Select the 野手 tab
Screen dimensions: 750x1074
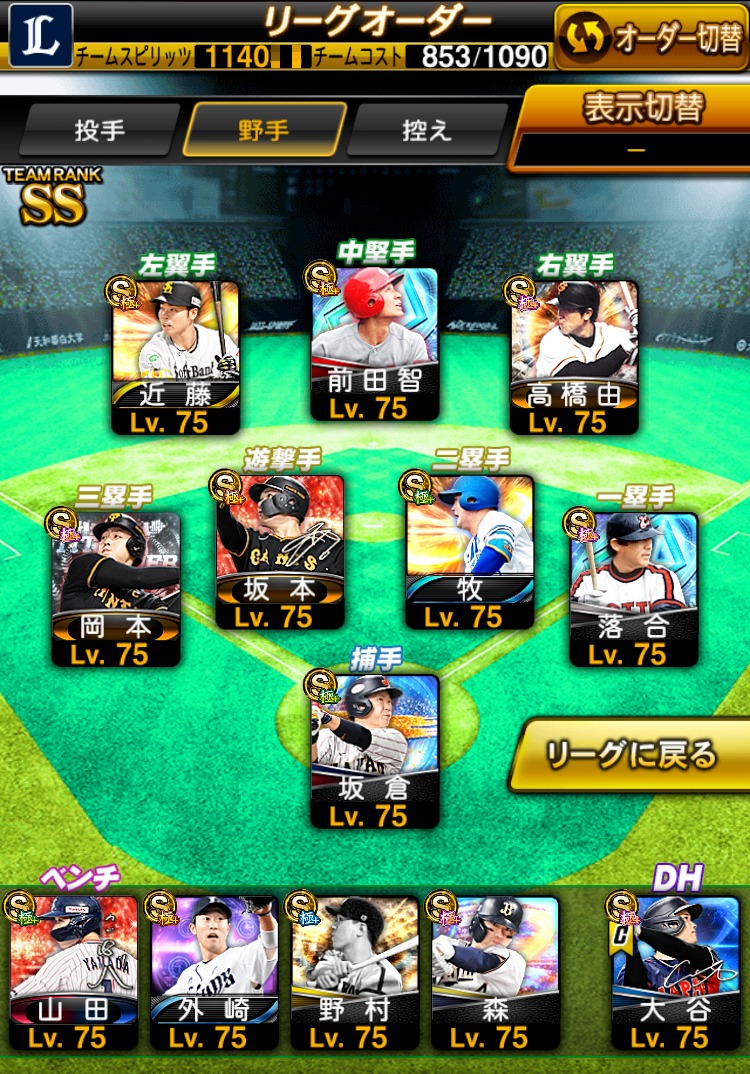(x=264, y=130)
